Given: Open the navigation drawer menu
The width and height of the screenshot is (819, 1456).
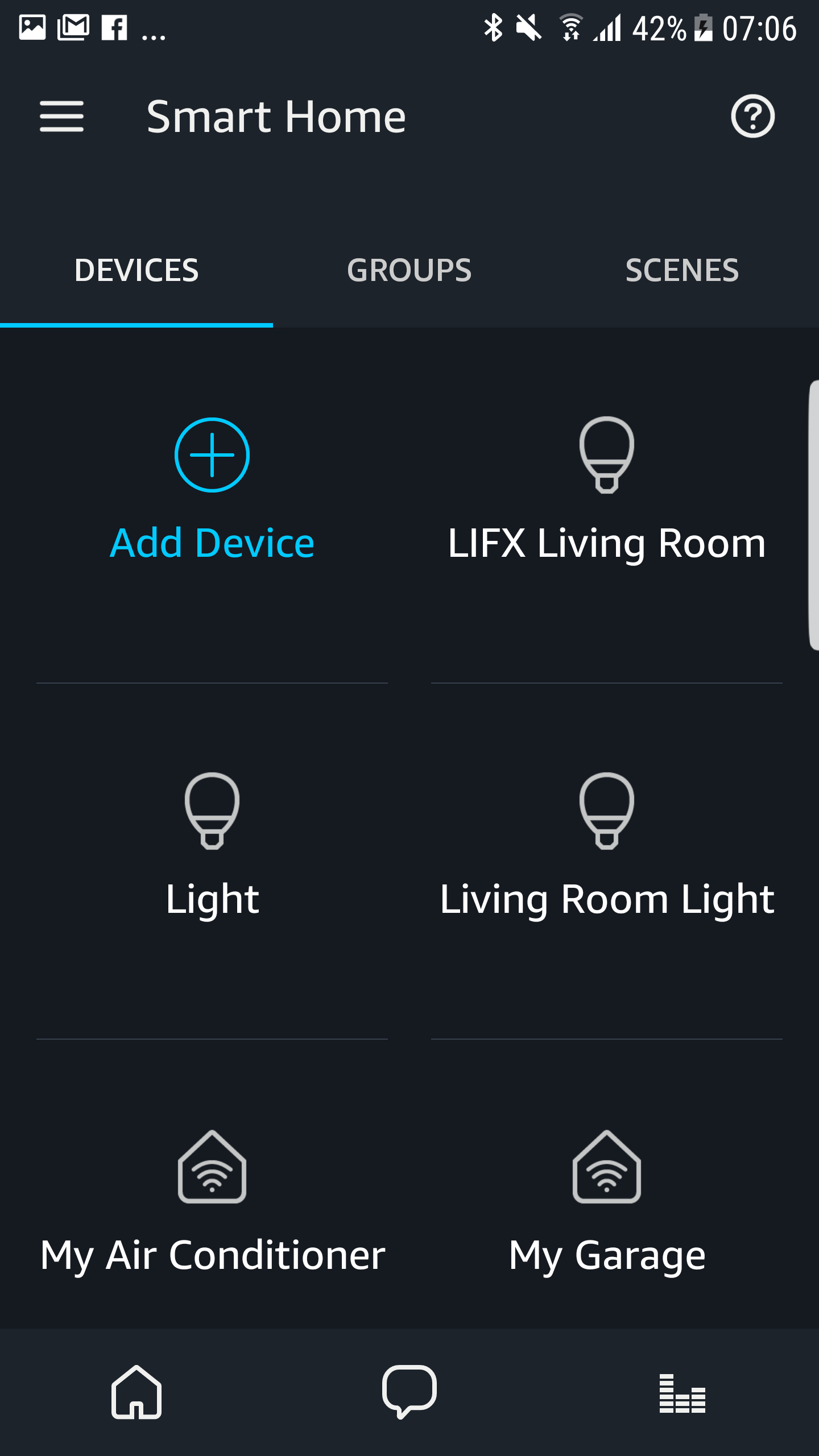Looking at the screenshot, I should click(x=62, y=117).
